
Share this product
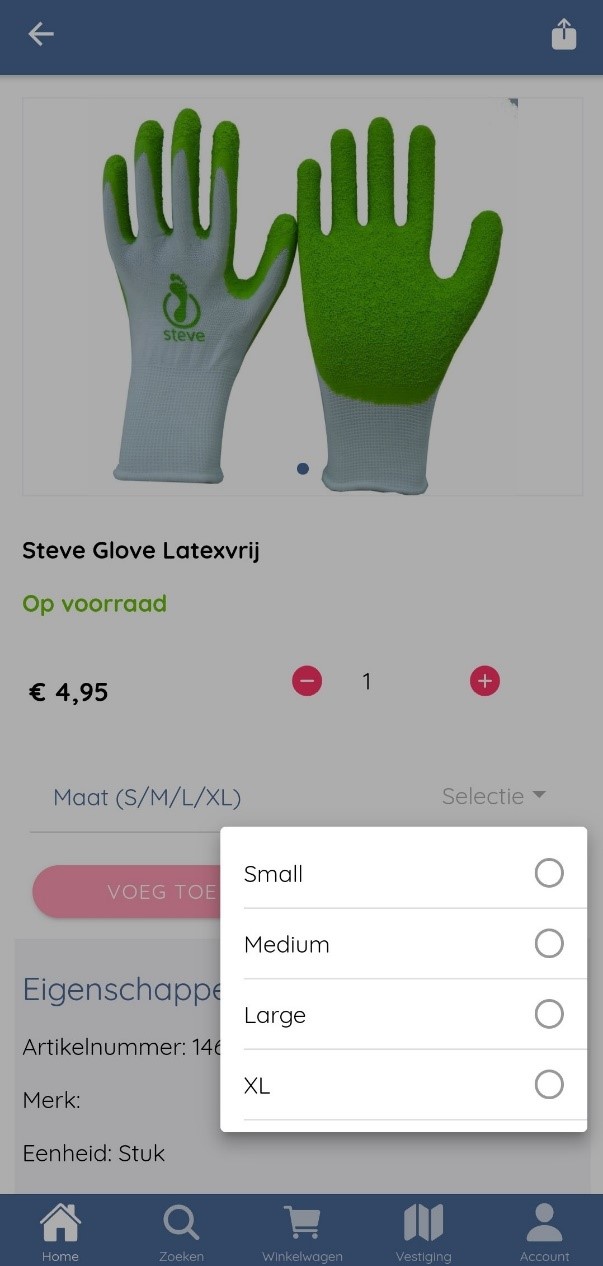click(564, 34)
